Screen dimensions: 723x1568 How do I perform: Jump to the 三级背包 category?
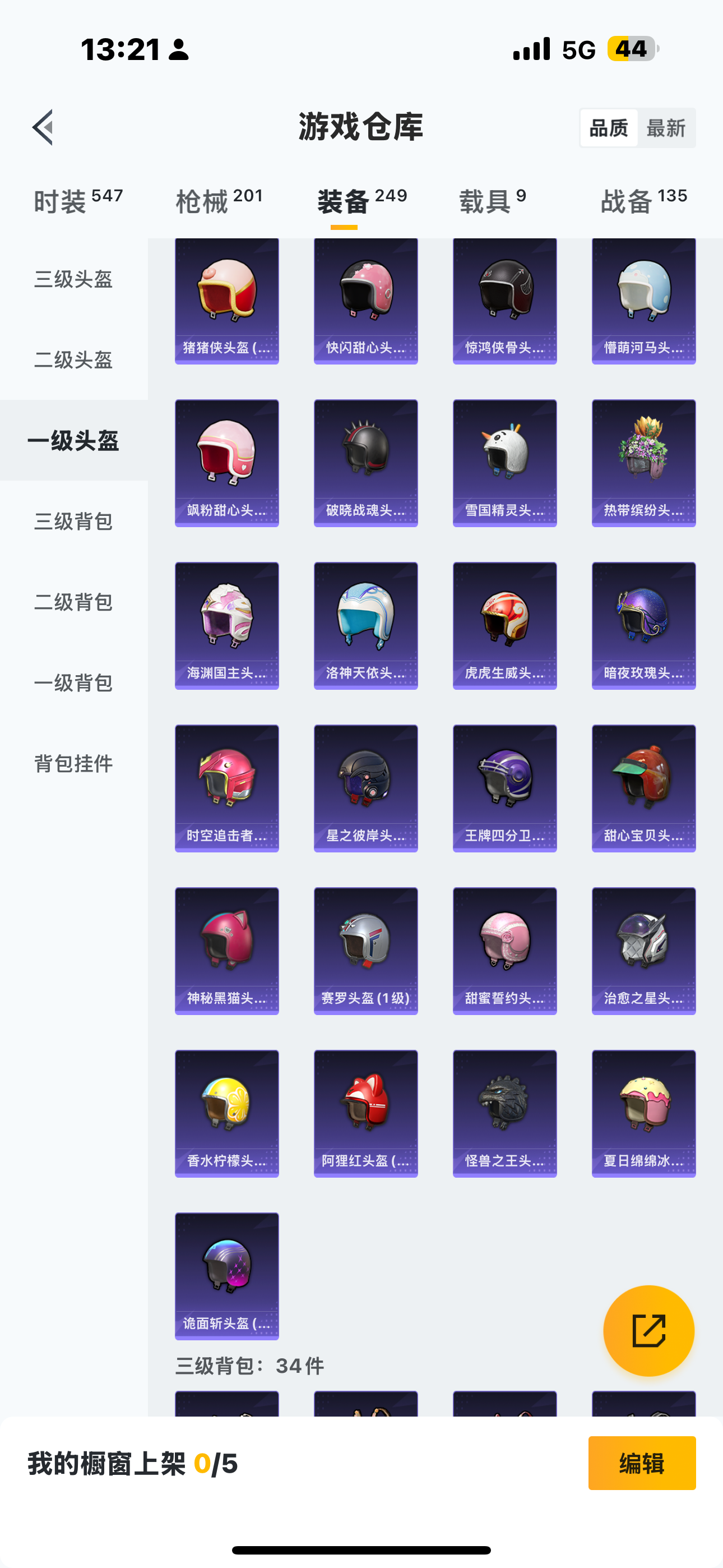point(73,521)
